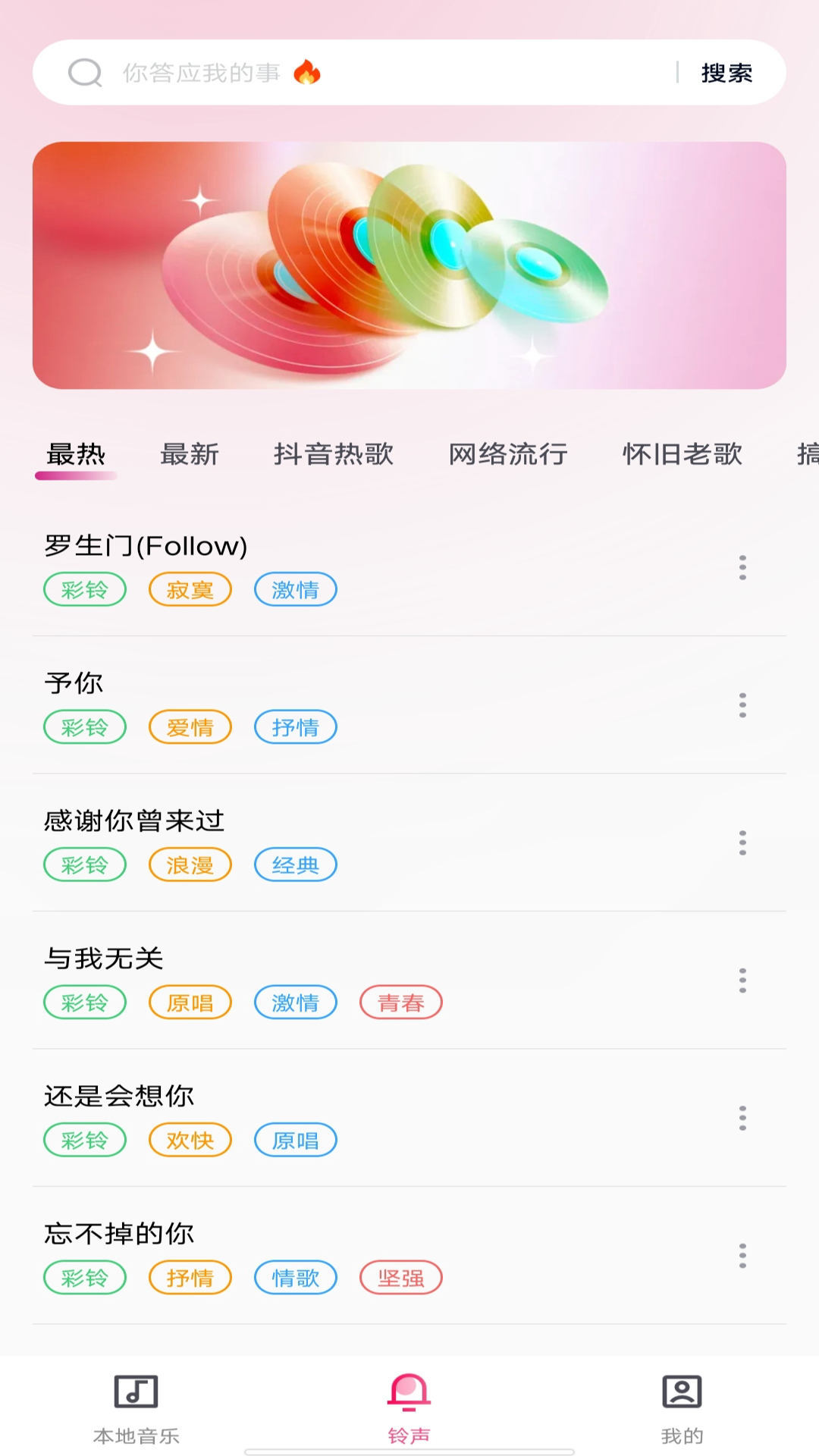Open the overflow menu for 还是会想你
819x1456 pixels.
pos(742,1118)
